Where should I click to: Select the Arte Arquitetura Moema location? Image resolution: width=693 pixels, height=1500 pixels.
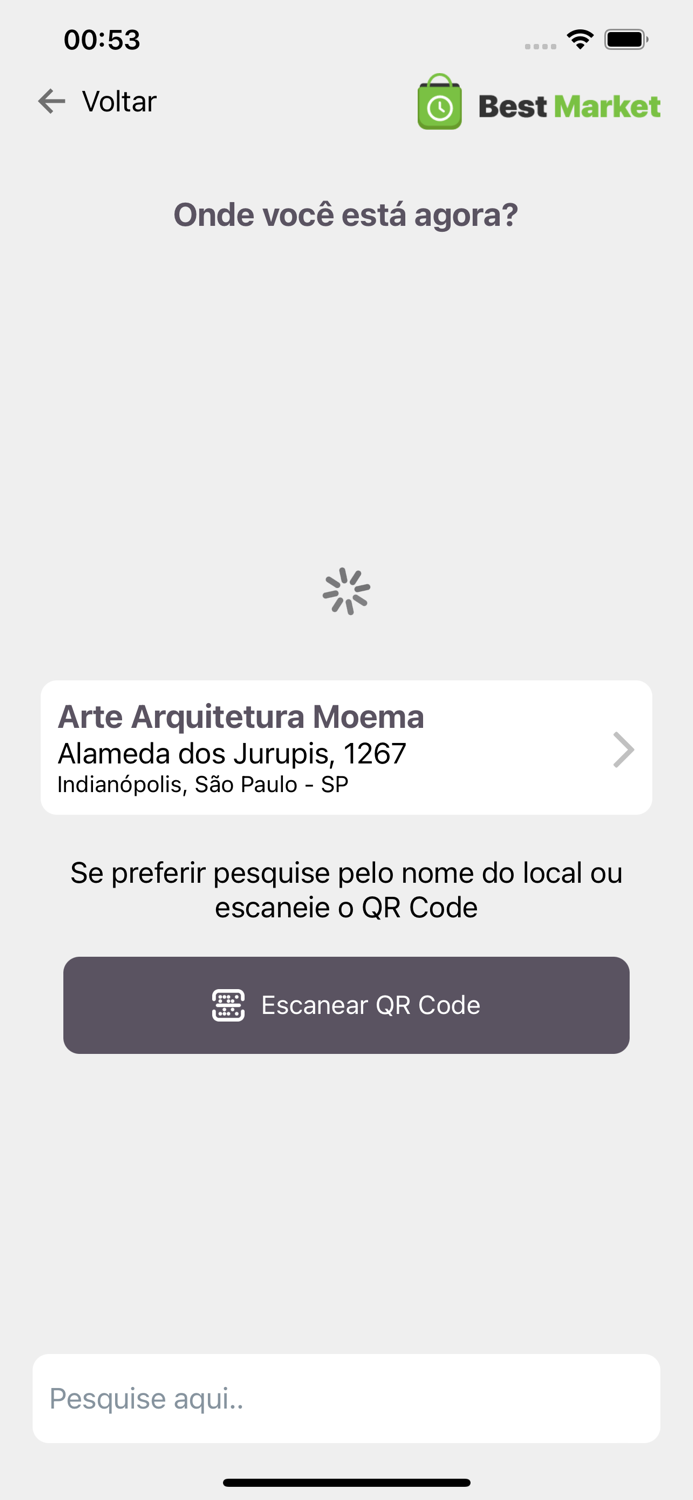click(x=346, y=748)
